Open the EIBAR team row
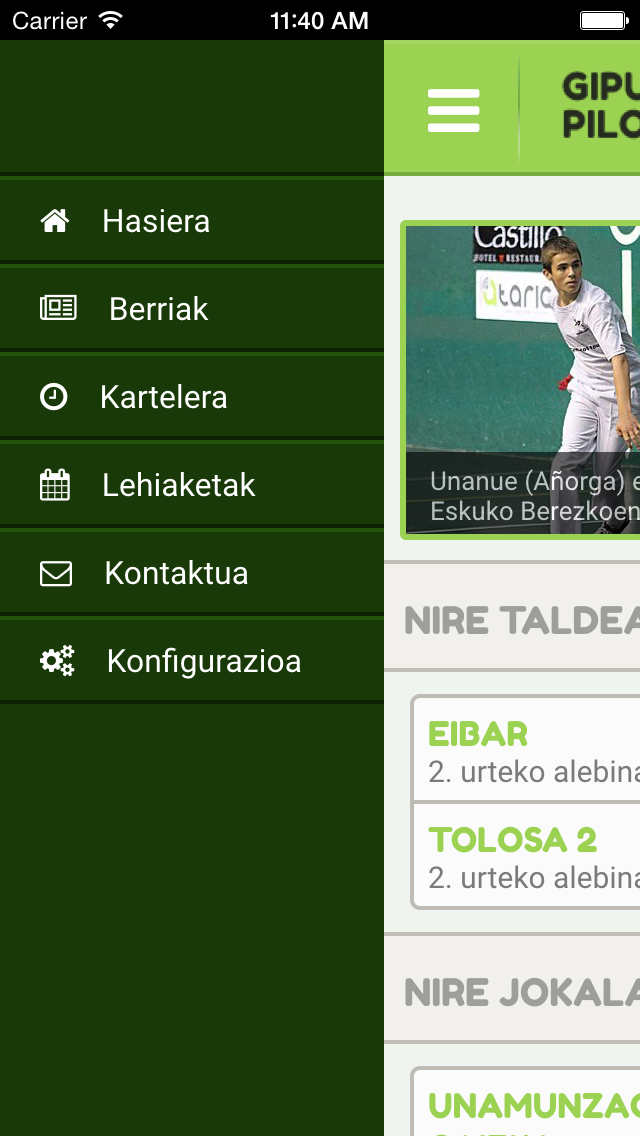Screen dimensions: 640x1136 (527, 750)
